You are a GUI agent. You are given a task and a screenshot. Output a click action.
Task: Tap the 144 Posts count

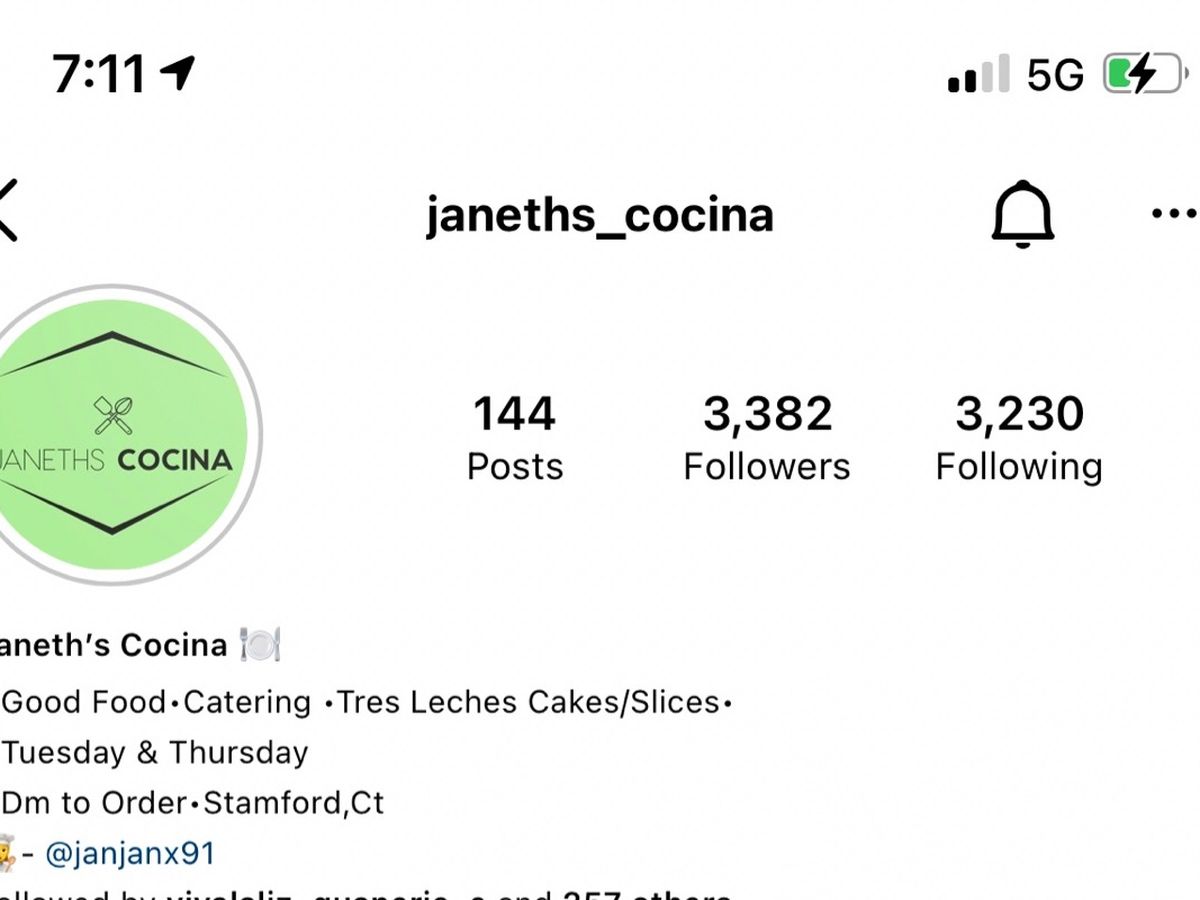(x=515, y=437)
